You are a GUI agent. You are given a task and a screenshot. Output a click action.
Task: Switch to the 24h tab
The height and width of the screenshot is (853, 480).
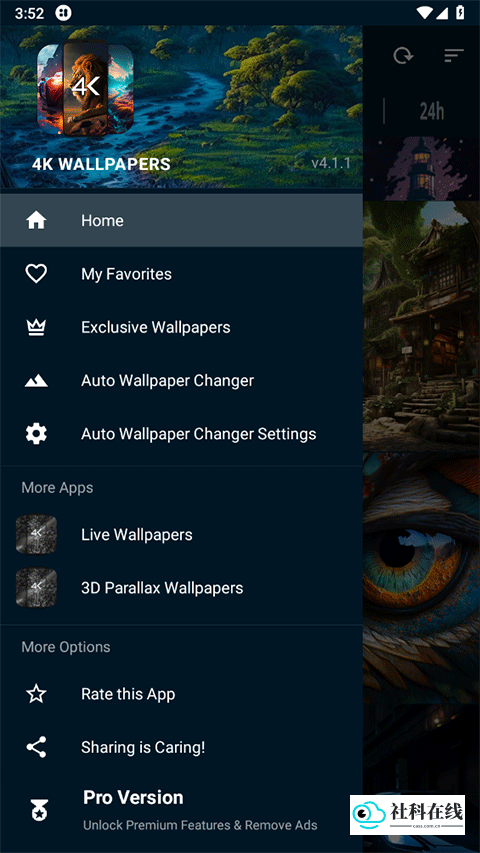pos(432,112)
